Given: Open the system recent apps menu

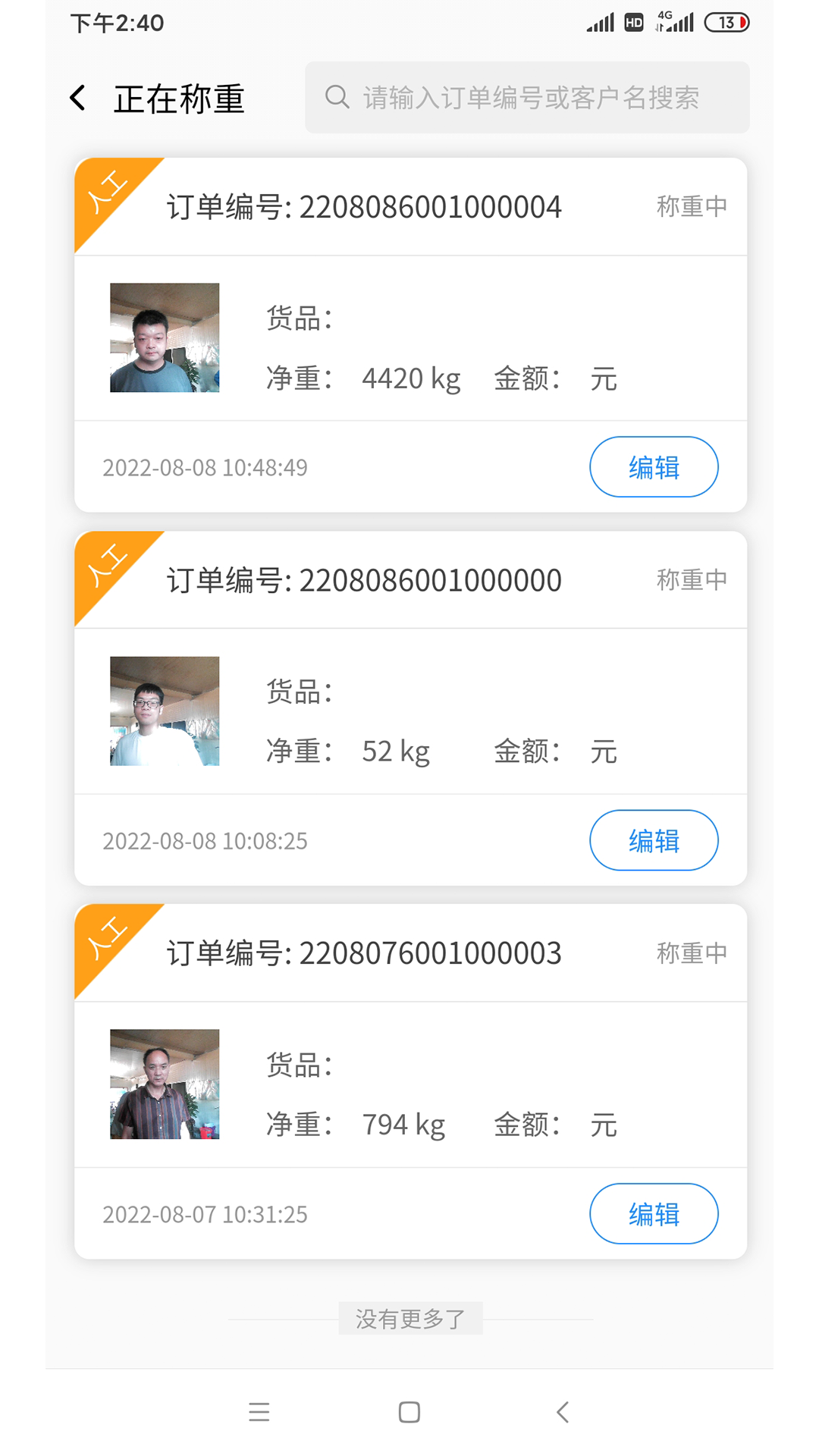Looking at the screenshot, I should (x=259, y=1412).
